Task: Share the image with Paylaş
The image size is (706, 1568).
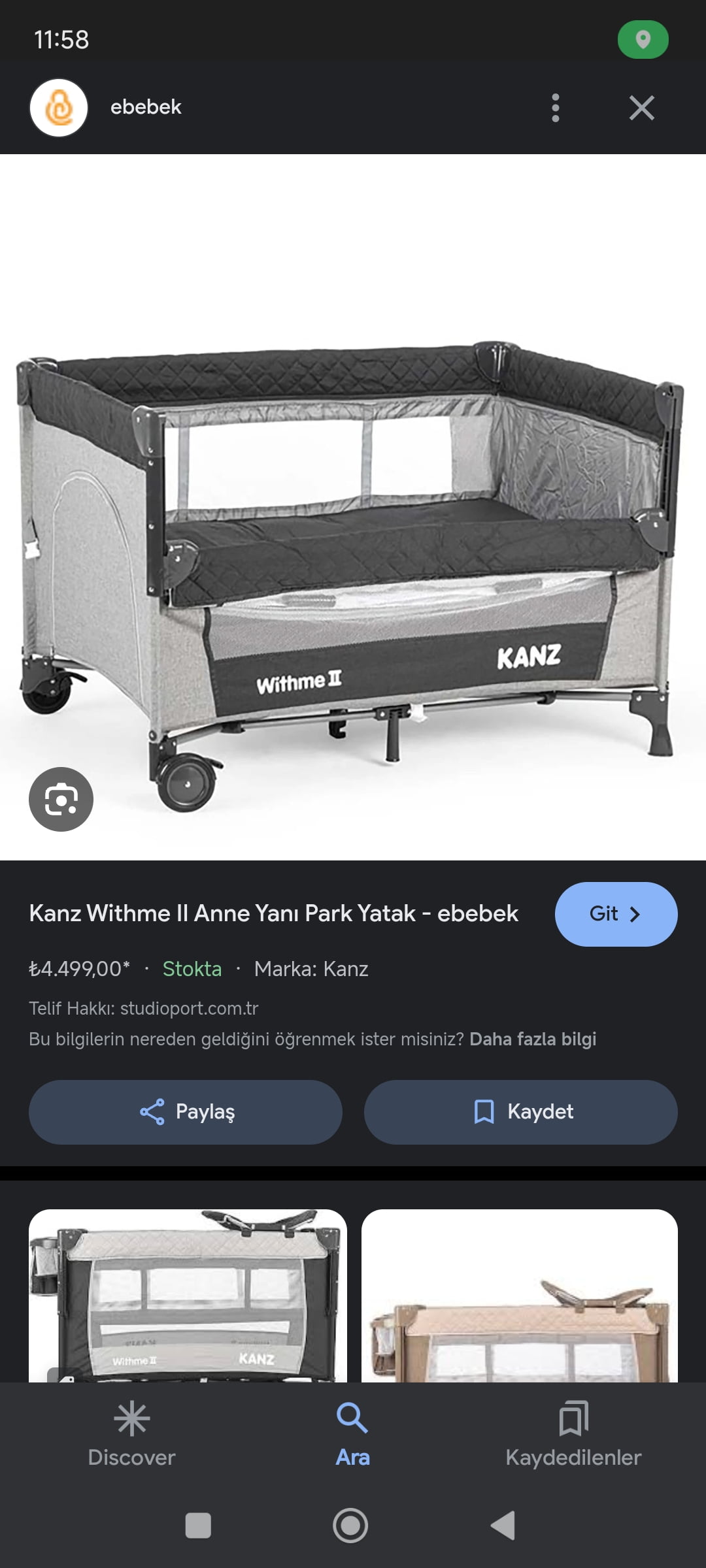Action: pyautogui.click(x=186, y=1111)
